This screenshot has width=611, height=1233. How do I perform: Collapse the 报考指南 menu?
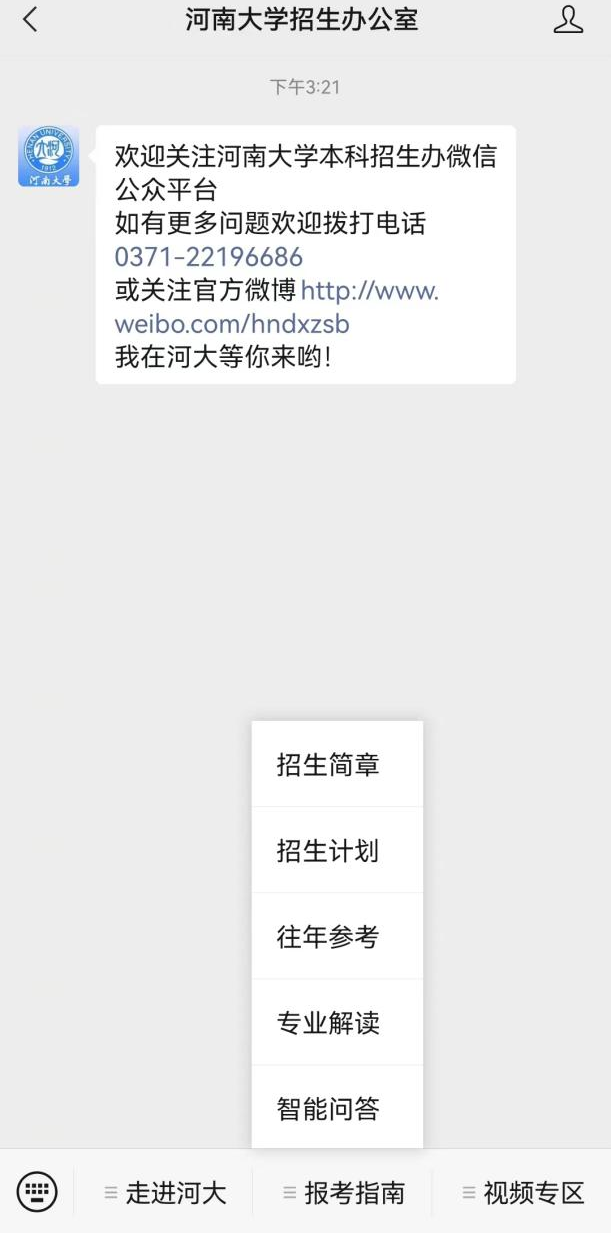coord(344,1193)
